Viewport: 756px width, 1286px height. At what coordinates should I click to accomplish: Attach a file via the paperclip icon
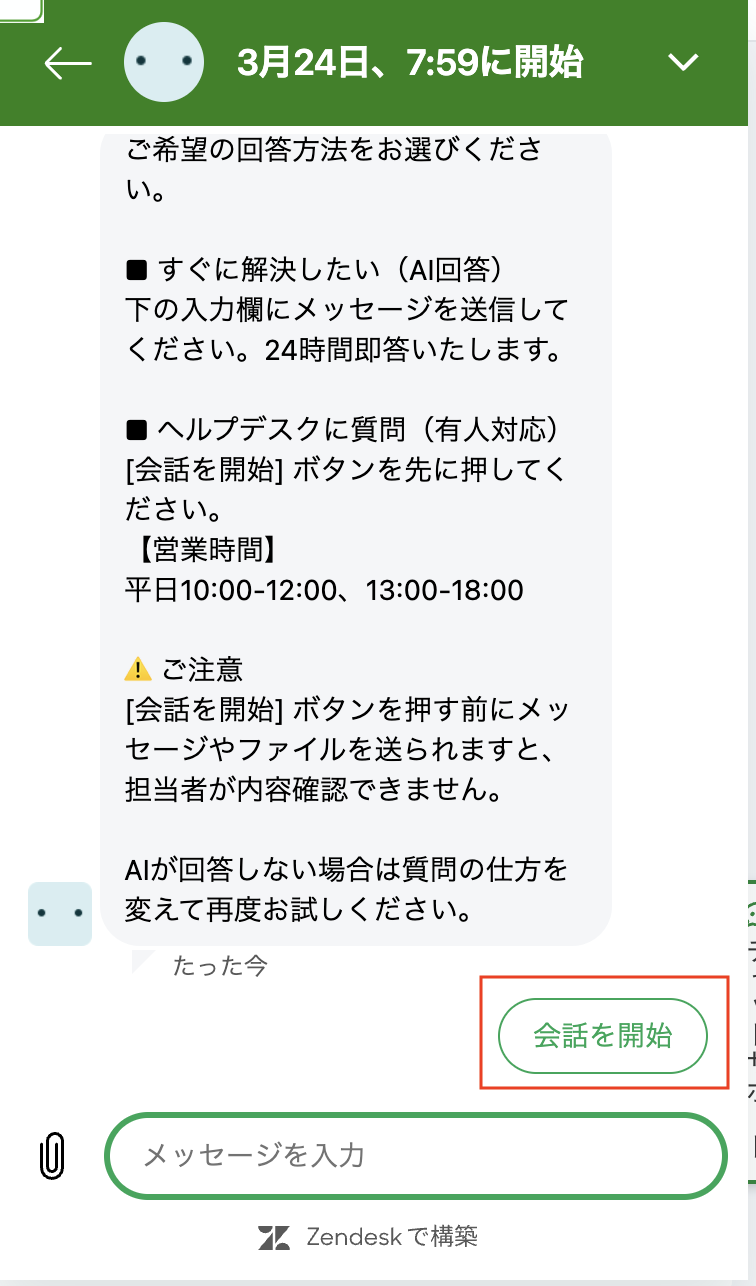tap(50, 1155)
